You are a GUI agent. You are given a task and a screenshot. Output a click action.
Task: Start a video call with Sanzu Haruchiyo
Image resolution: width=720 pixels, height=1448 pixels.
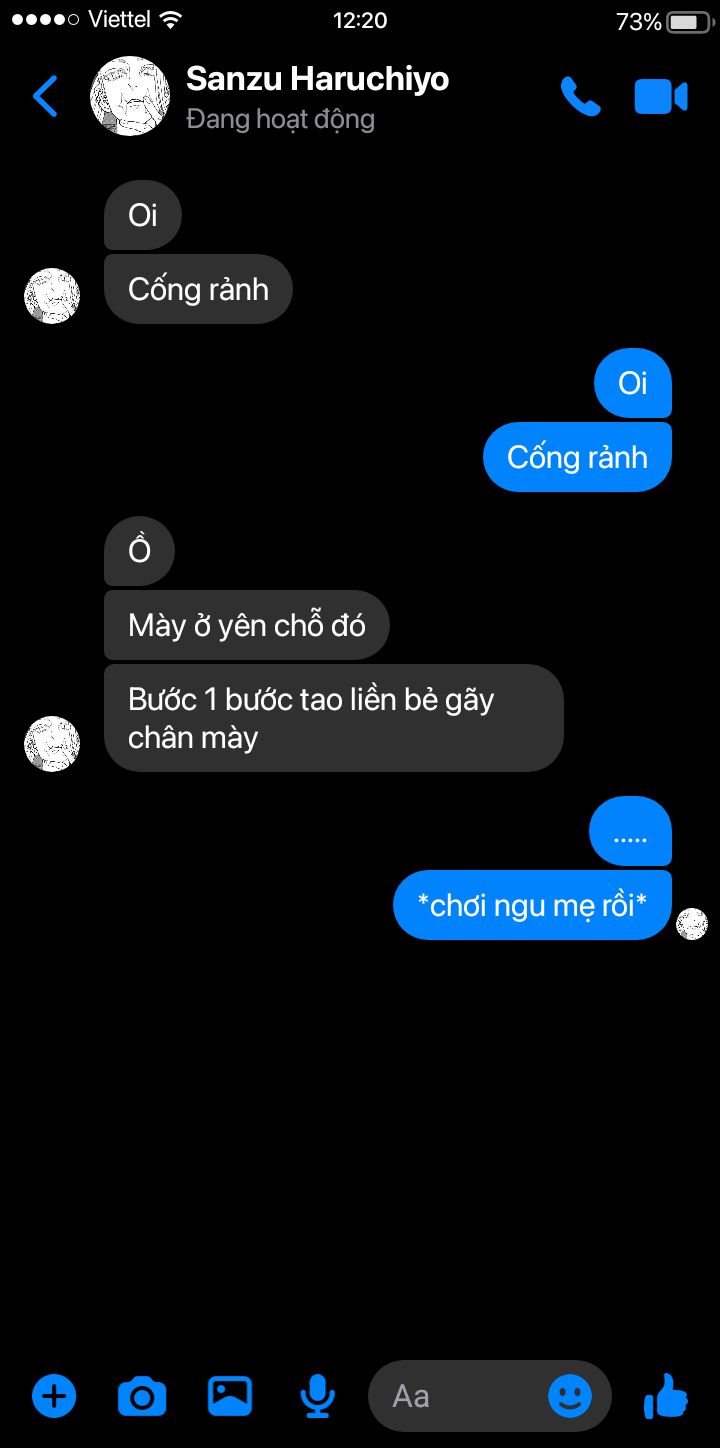click(661, 96)
